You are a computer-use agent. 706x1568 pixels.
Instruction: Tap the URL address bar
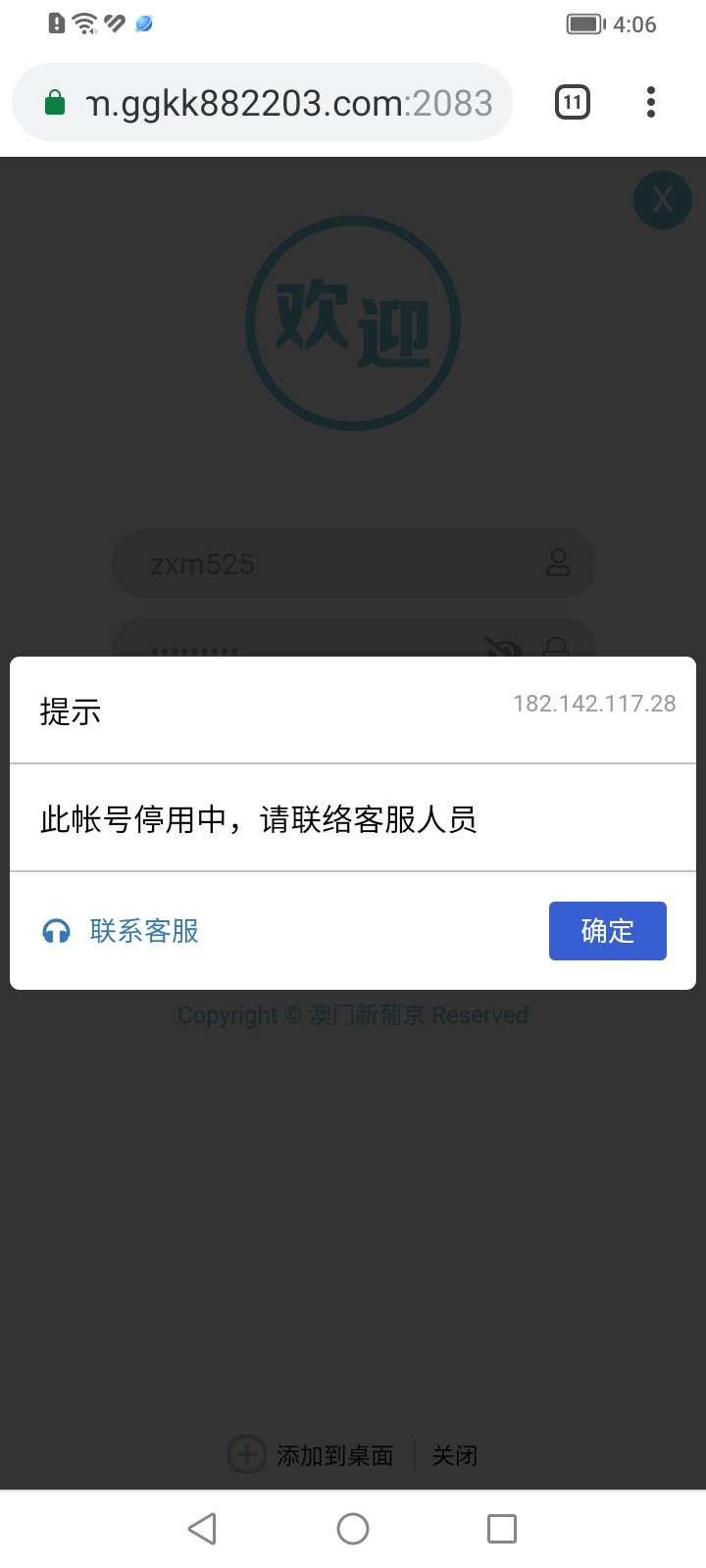[x=263, y=102]
